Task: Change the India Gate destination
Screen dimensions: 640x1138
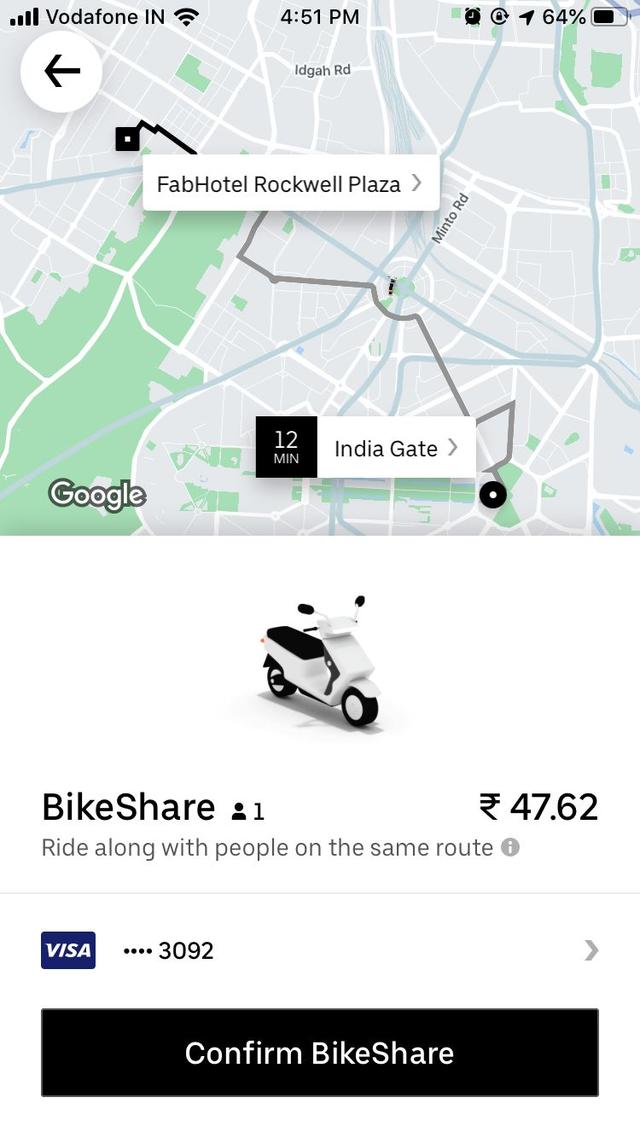Action: (394, 448)
